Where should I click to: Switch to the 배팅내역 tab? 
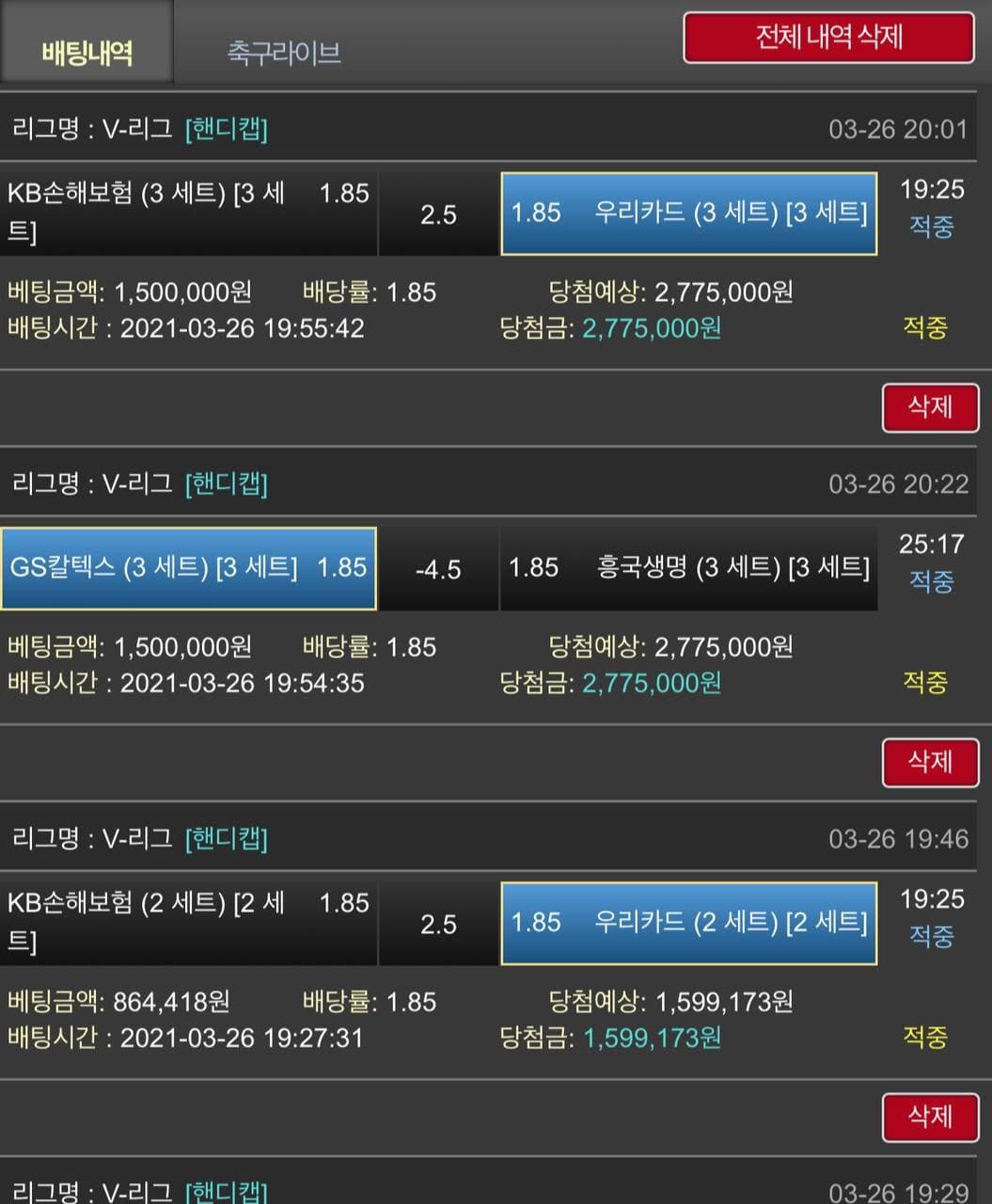pos(87,51)
